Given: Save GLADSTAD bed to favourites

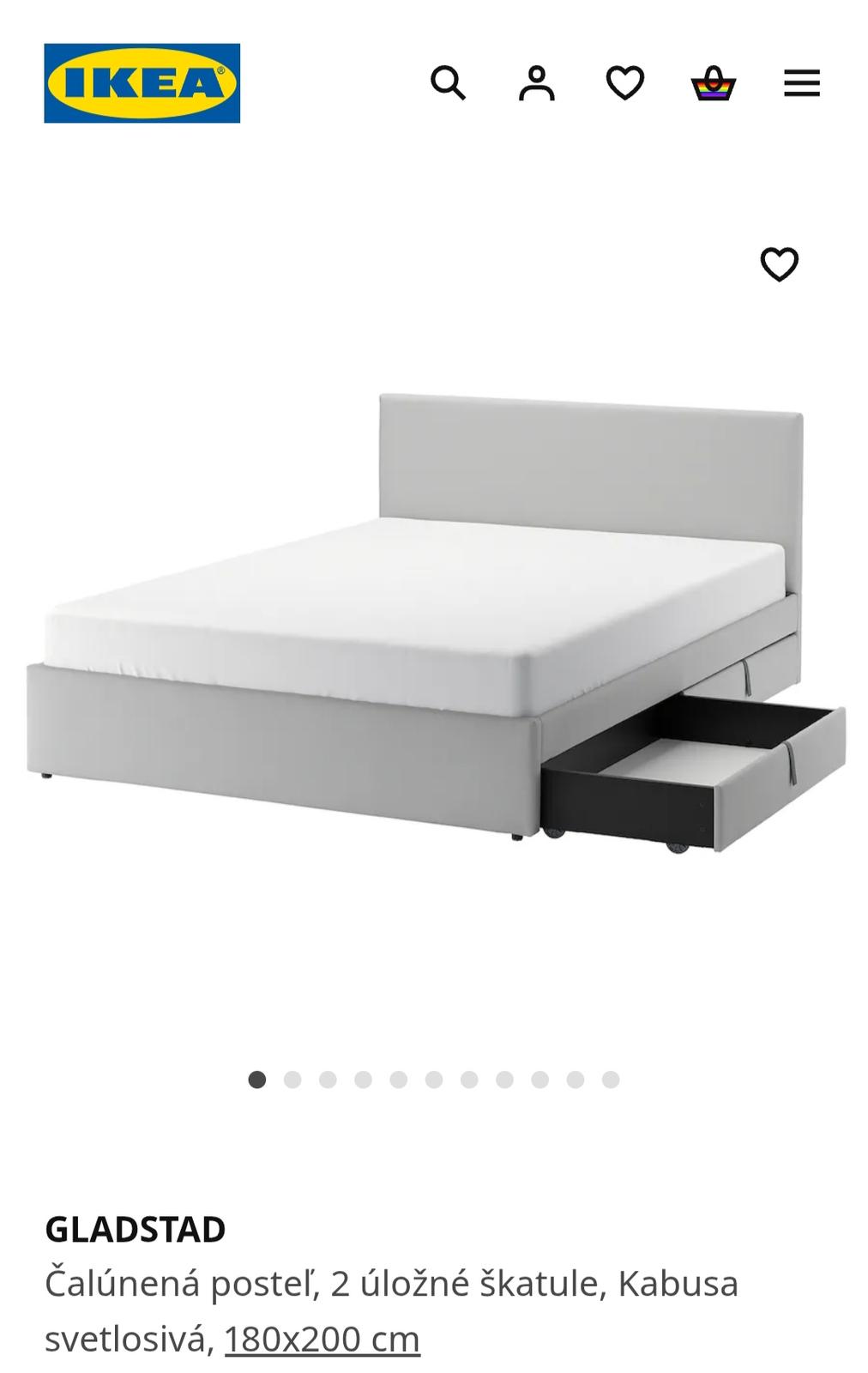Looking at the screenshot, I should click(779, 264).
